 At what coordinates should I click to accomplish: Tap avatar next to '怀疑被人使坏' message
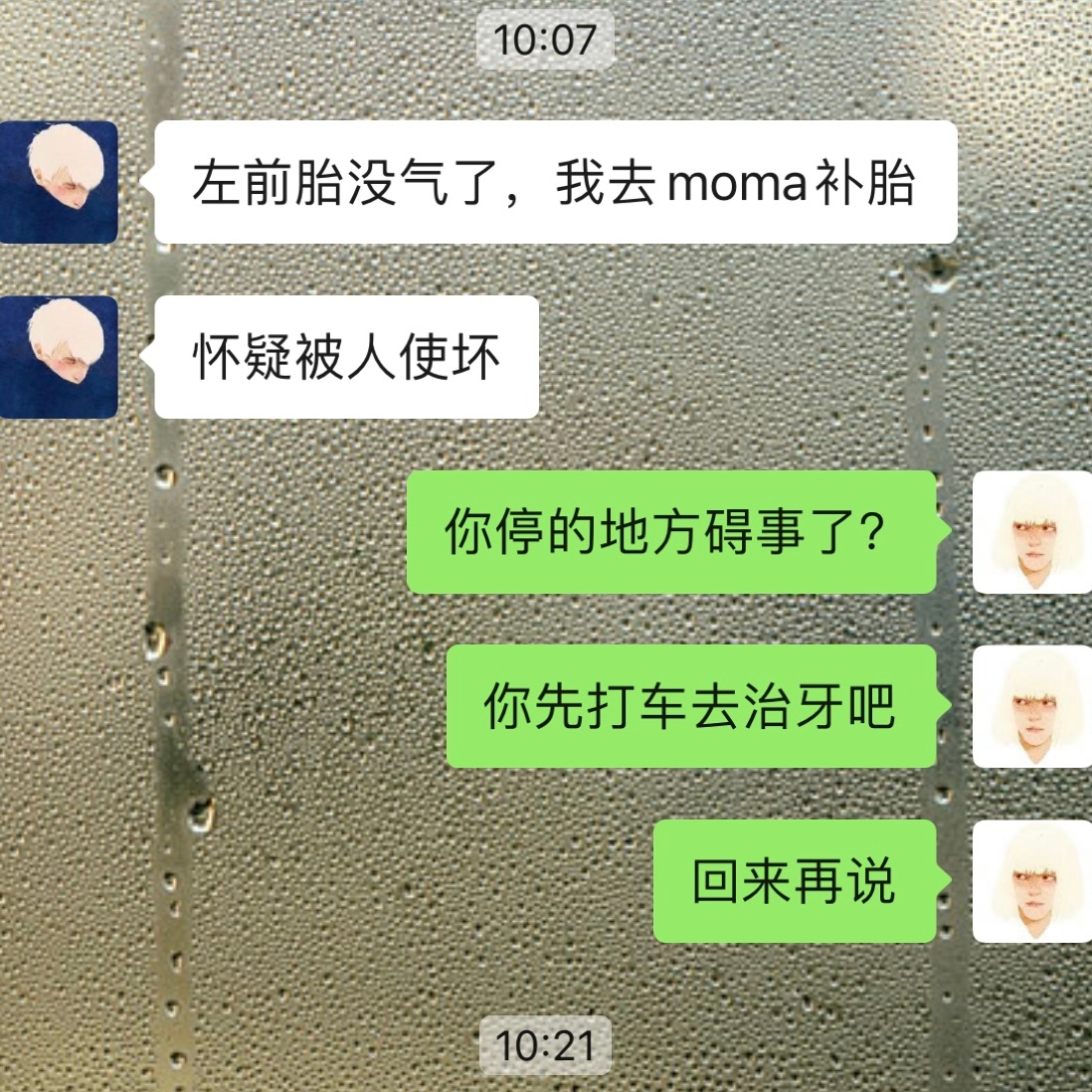(x=60, y=357)
